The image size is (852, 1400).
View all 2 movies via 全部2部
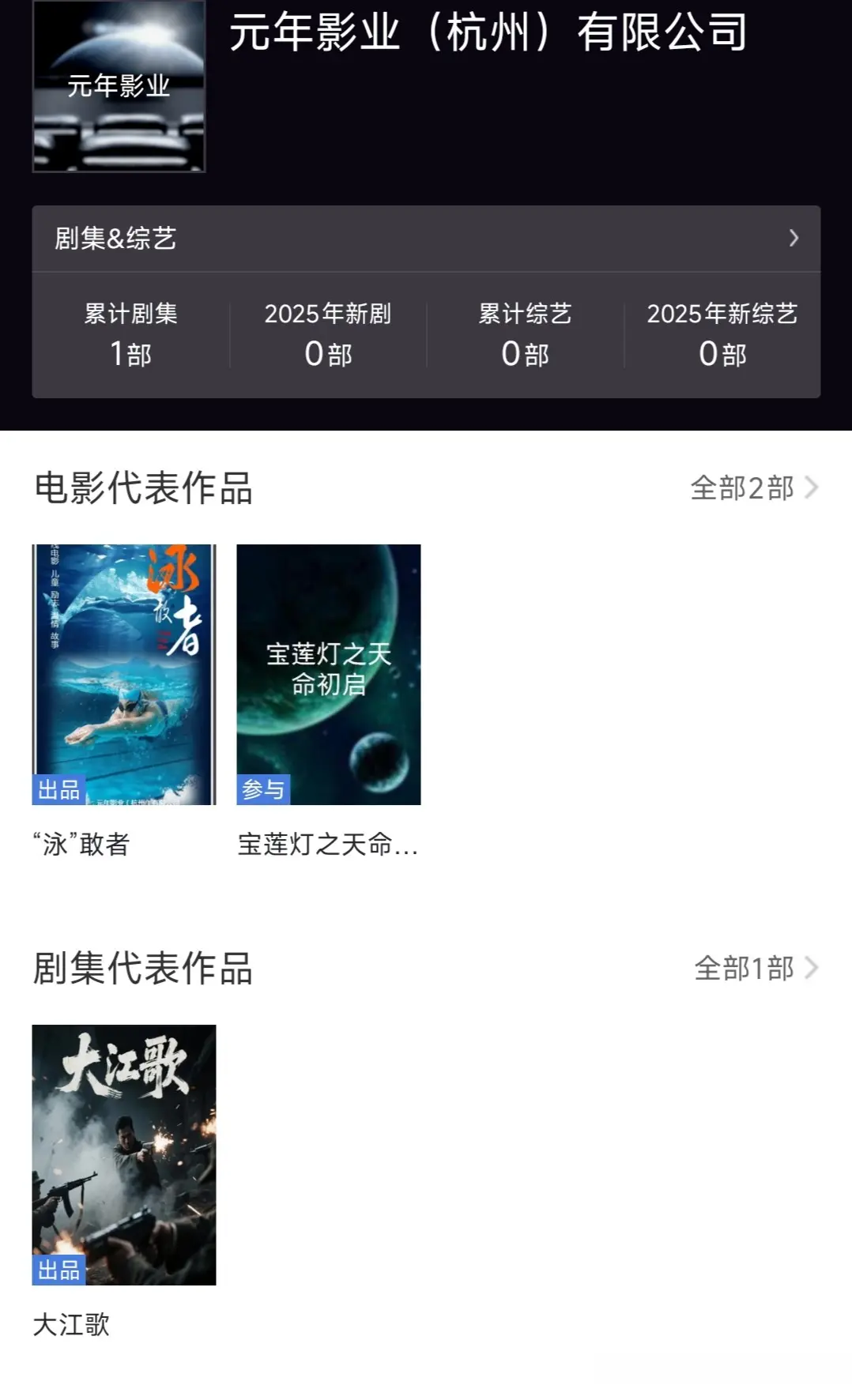click(753, 488)
